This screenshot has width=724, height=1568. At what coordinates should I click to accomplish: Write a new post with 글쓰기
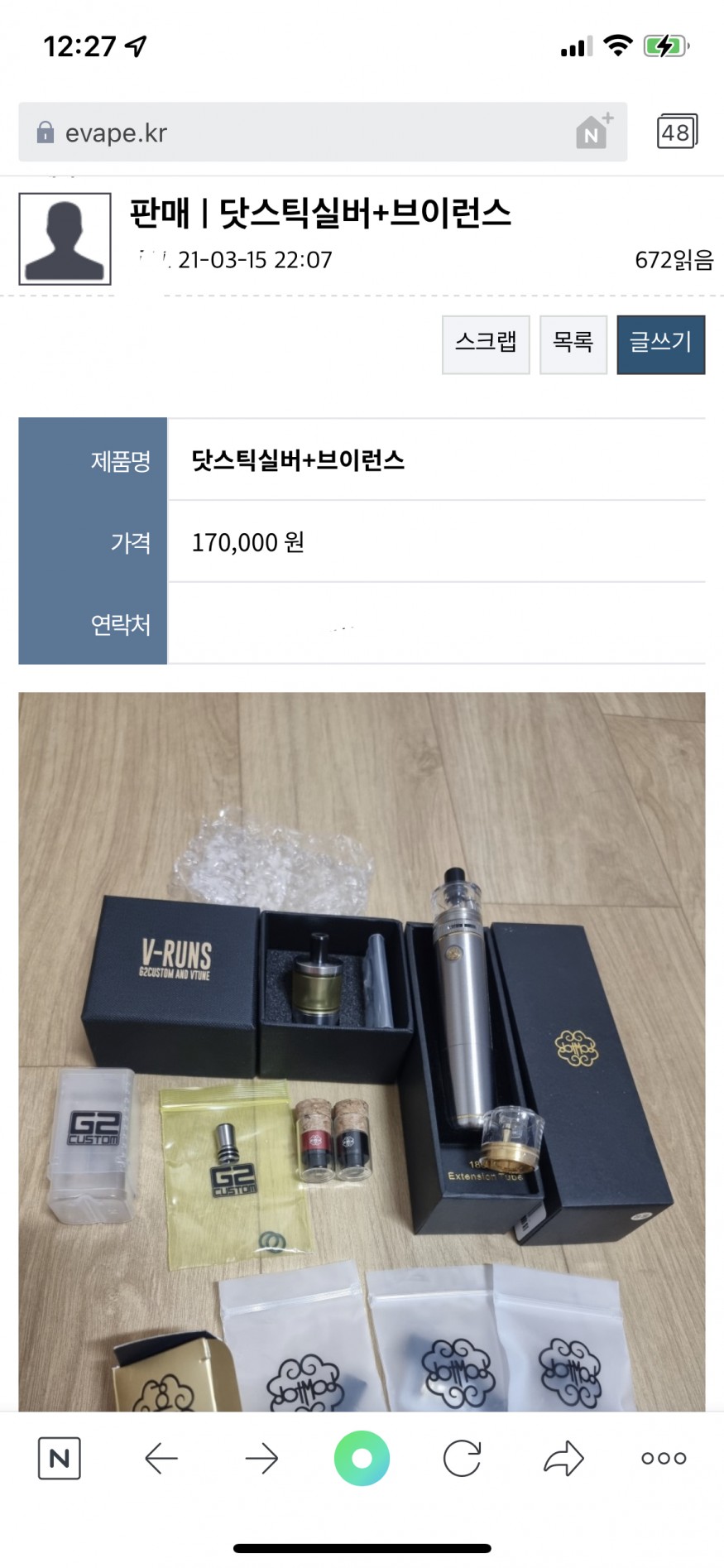660,344
